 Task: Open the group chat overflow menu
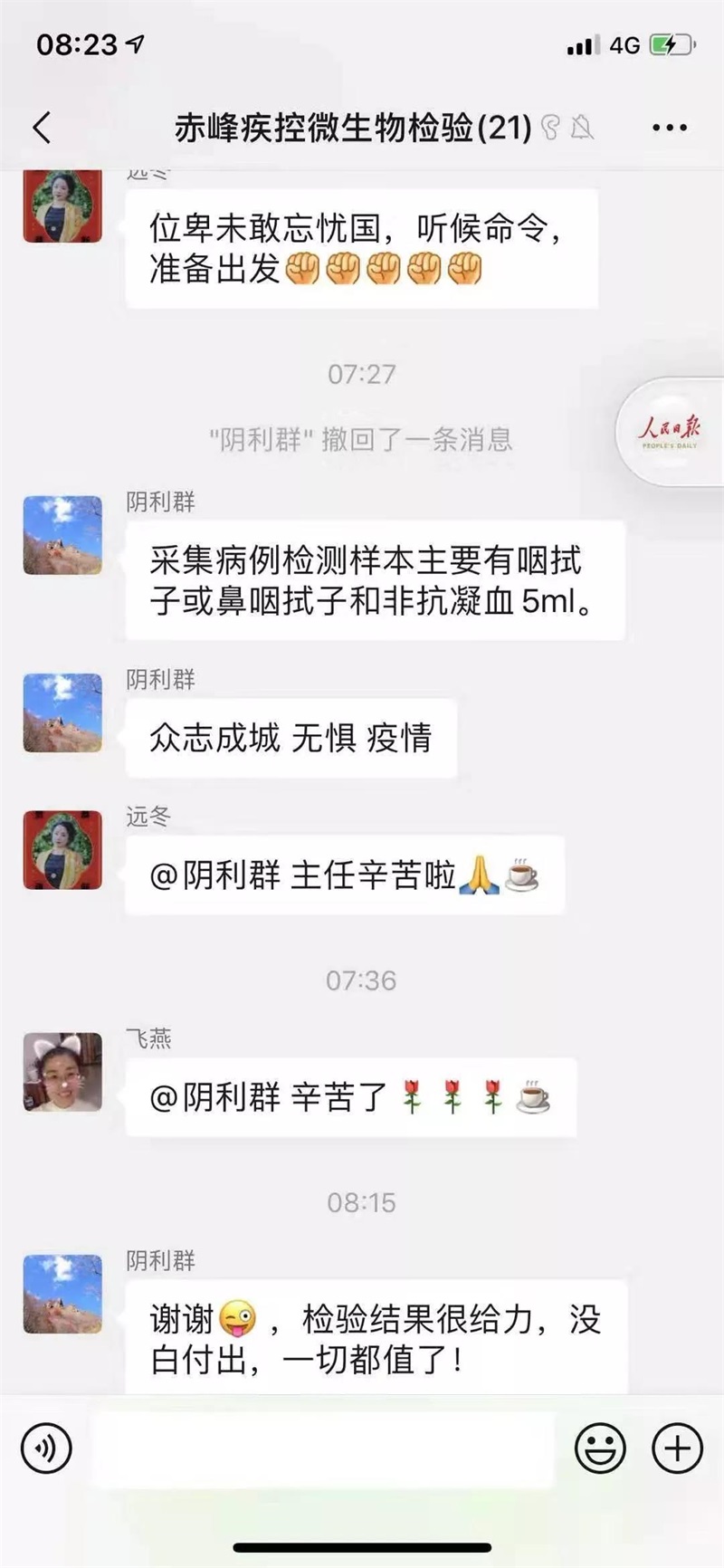pos(670,128)
